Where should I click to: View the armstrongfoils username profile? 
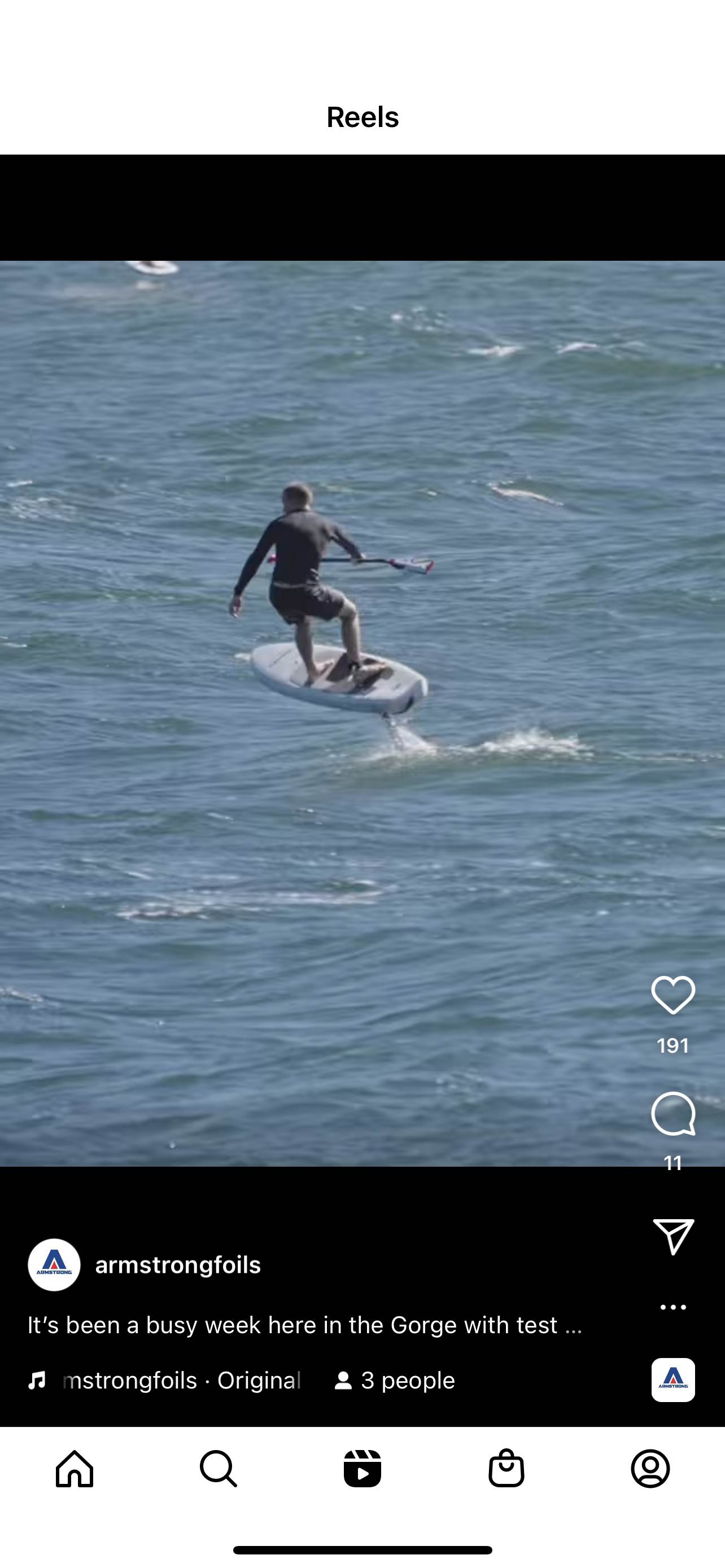click(x=178, y=1265)
